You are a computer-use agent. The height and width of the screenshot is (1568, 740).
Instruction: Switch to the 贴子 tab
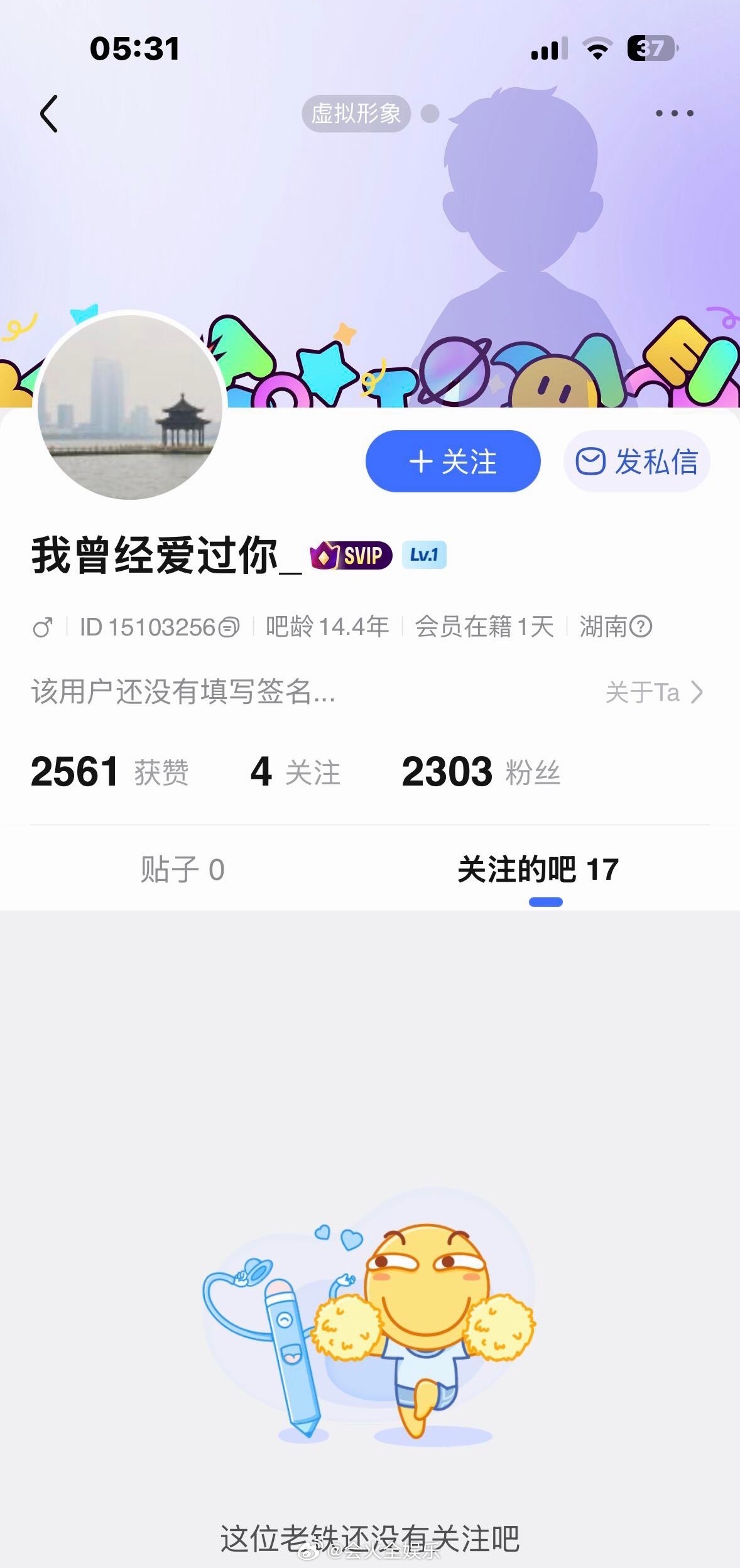pyautogui.click(x=182, y=870)
